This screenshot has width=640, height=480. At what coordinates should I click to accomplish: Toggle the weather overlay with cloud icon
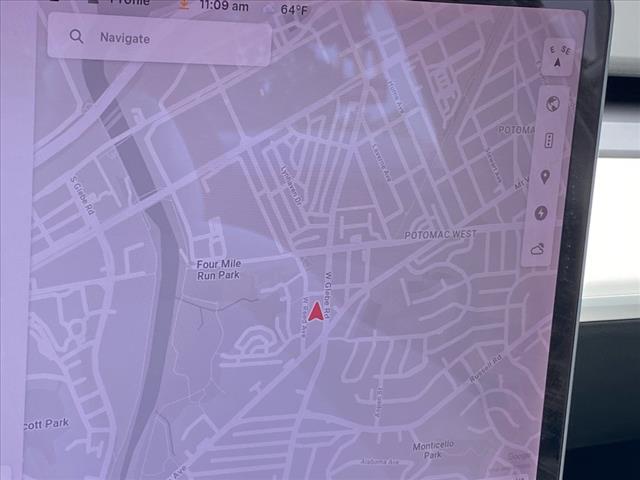[539, 249]
